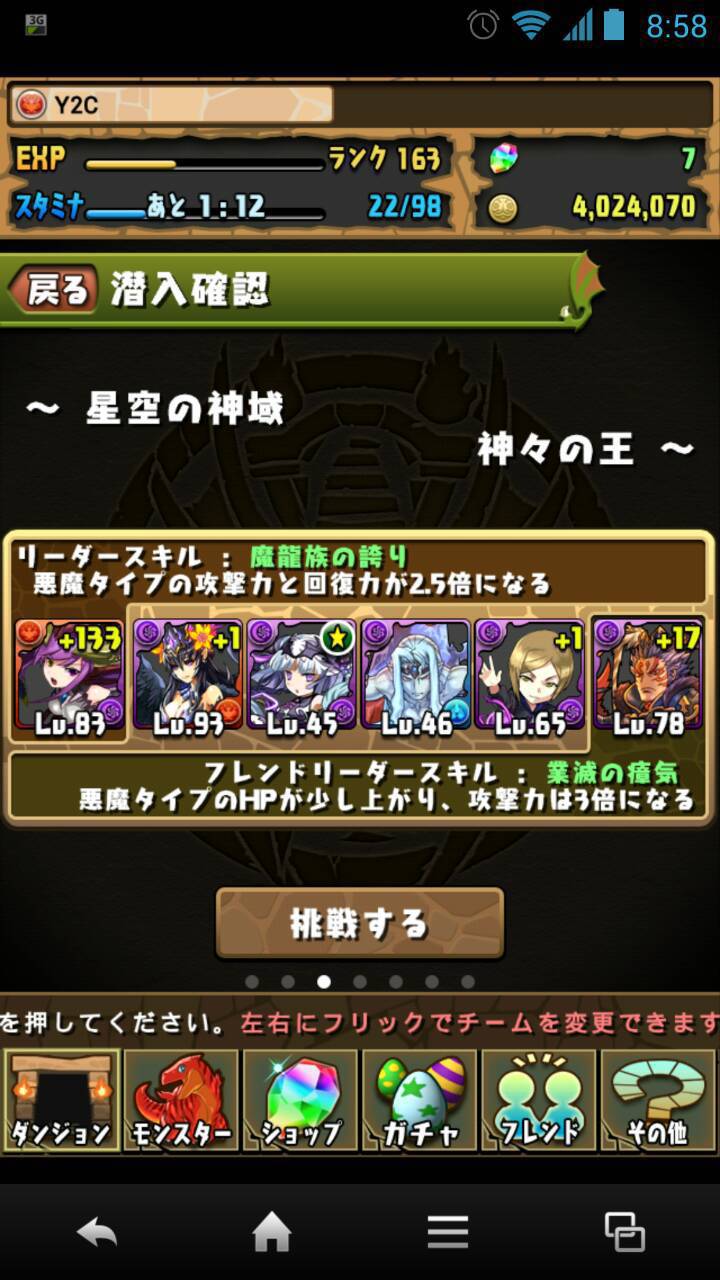
Task: Open the ショップ tab
Action: coord(300,1100)
